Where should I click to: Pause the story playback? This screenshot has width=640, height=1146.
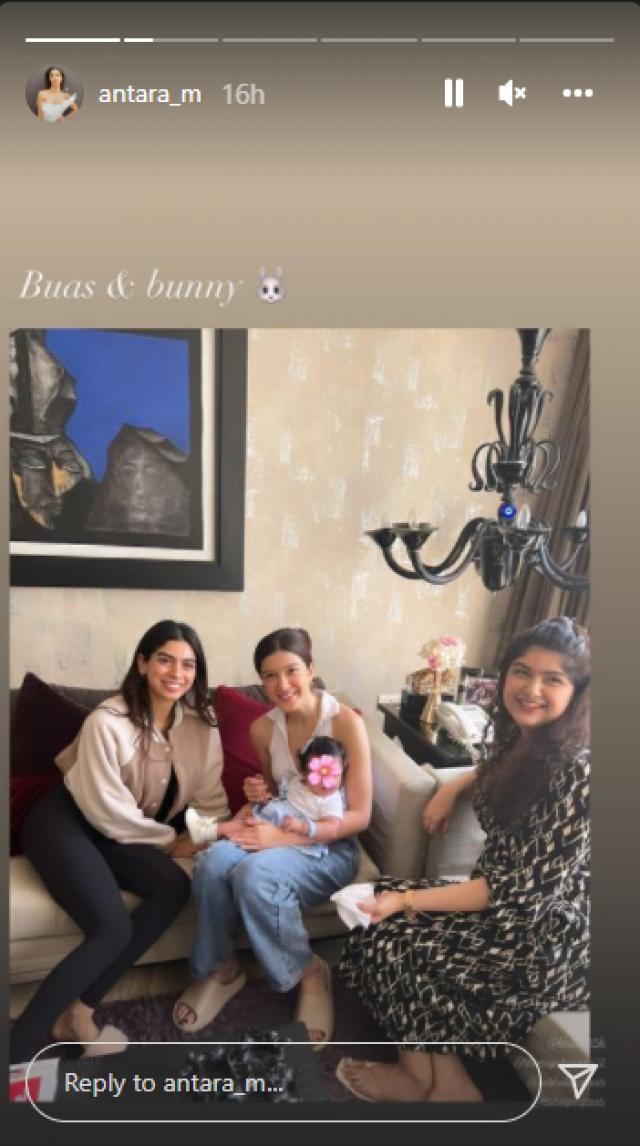[453, 94]
